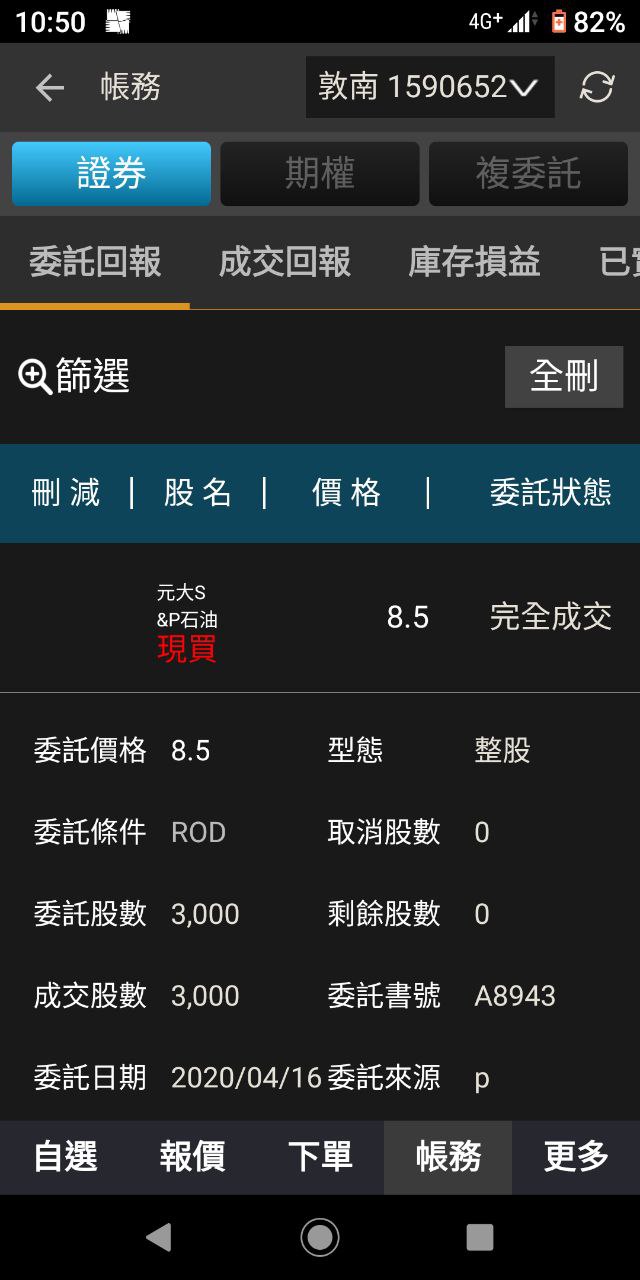The image size is (640, 1280).
Task: Open the 篩選 filter
Action: tap(75, 377)
